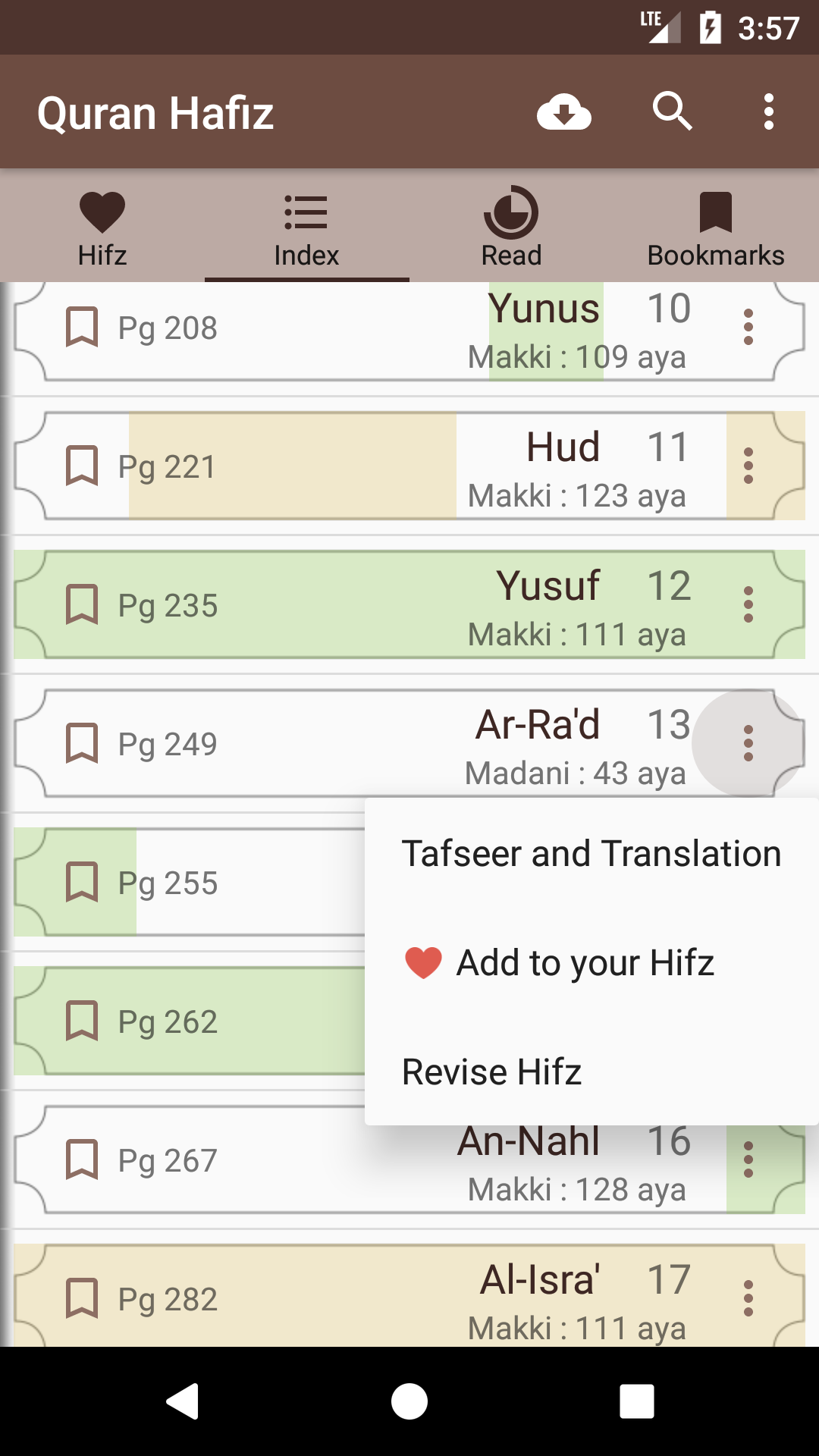Toggle bookmark for Hud on Pg 221

83,466
